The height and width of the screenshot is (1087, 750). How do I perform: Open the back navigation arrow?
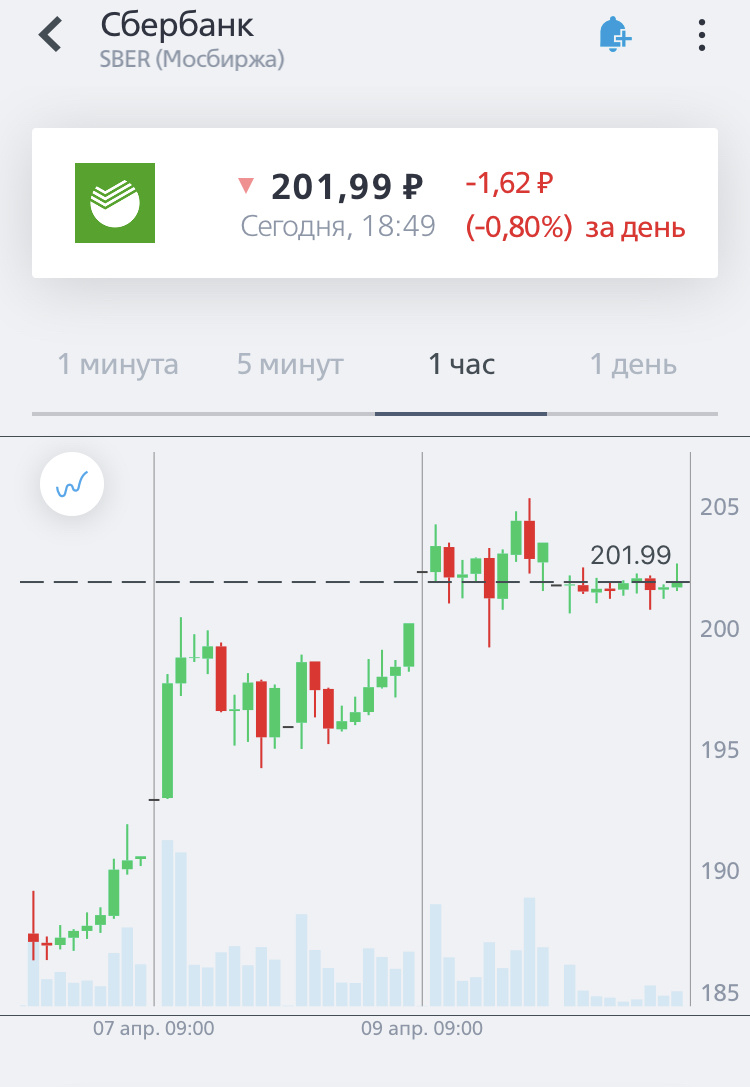[x=50, y=35]
